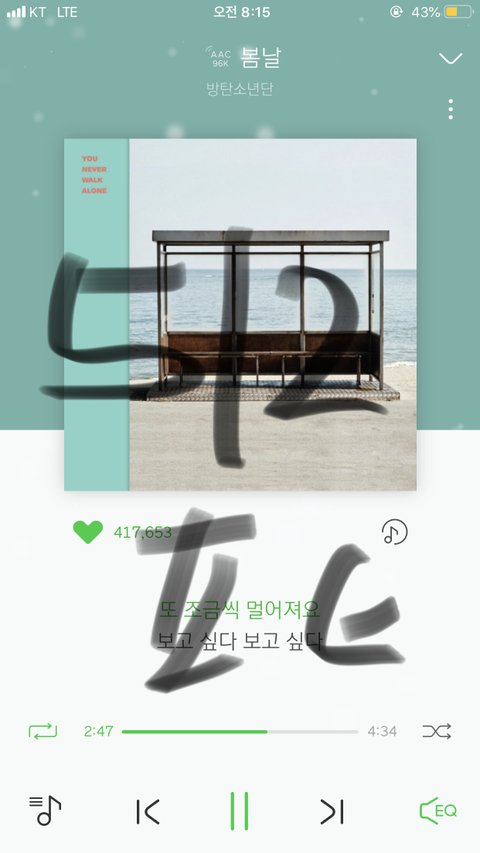Toggle shuffle playback
480x853 pixels.
point(437,731)
